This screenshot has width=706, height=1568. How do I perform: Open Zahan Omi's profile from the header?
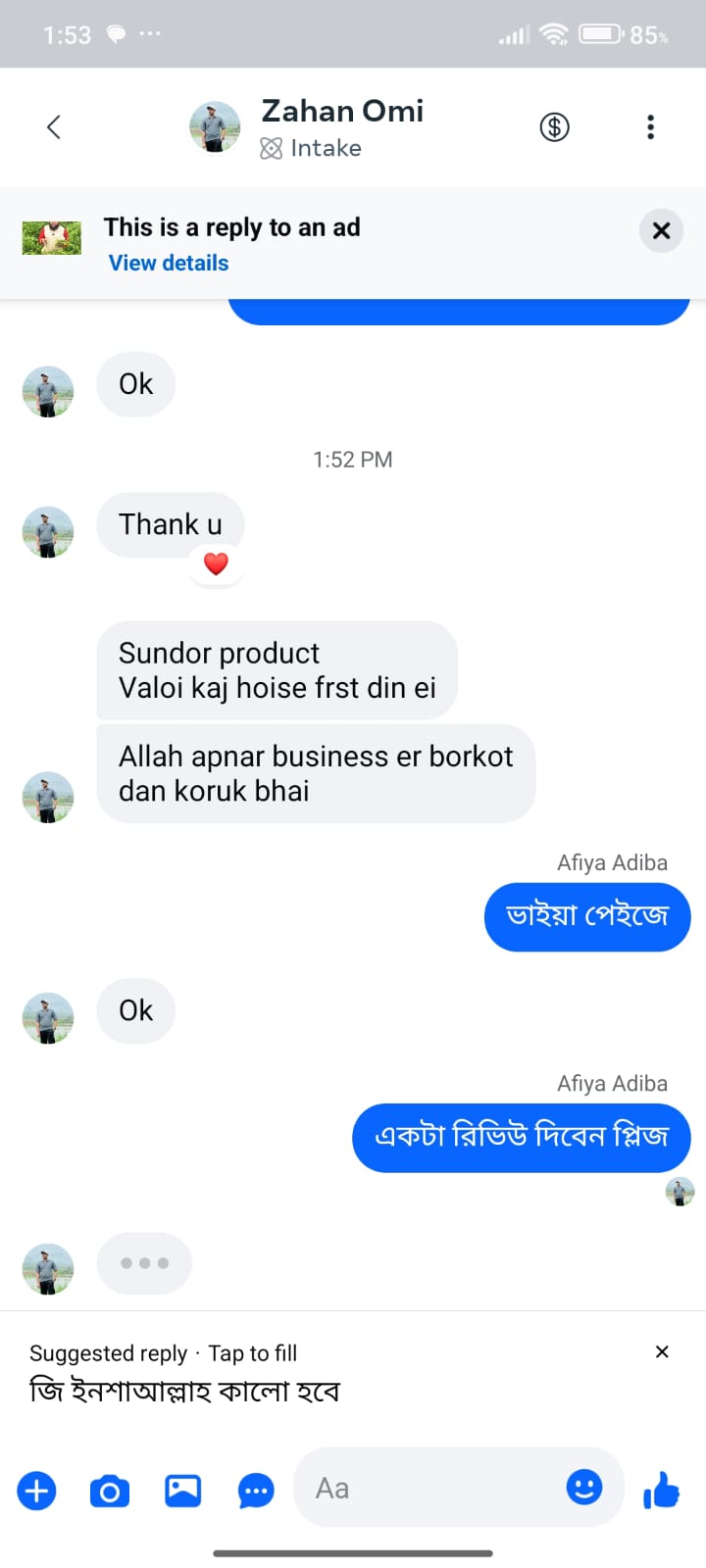click(341, 112)
